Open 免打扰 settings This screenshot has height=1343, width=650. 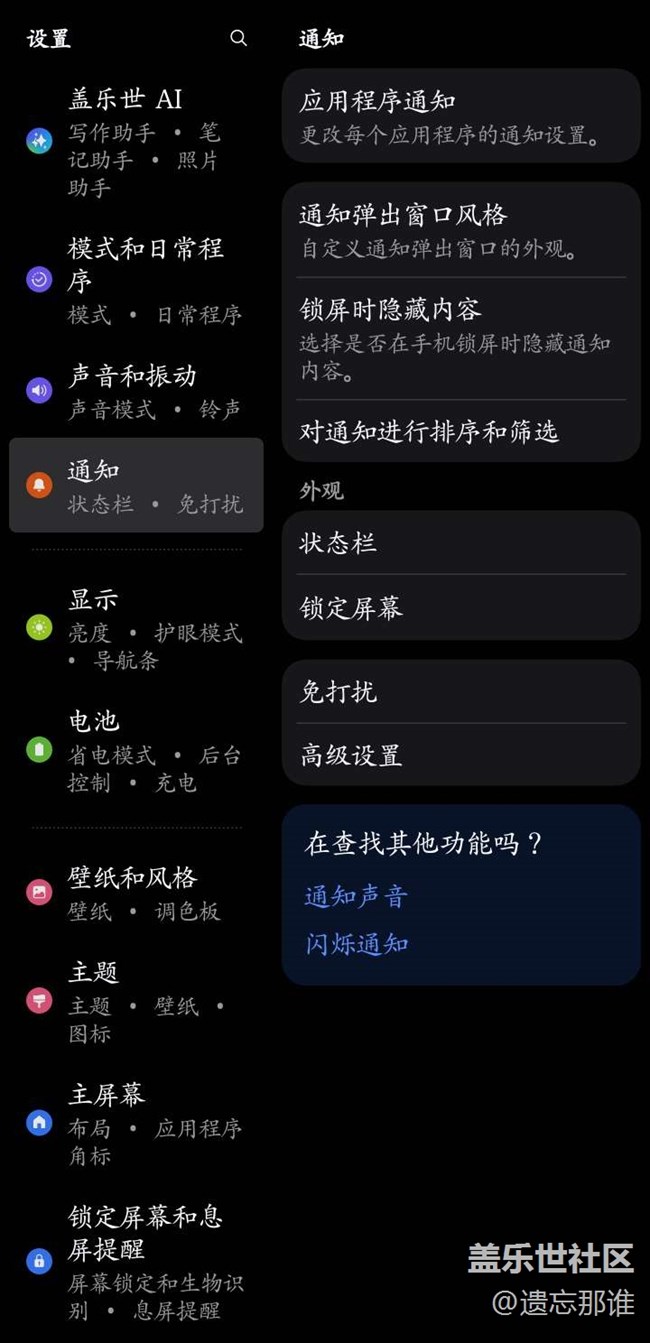click(461, 691)
